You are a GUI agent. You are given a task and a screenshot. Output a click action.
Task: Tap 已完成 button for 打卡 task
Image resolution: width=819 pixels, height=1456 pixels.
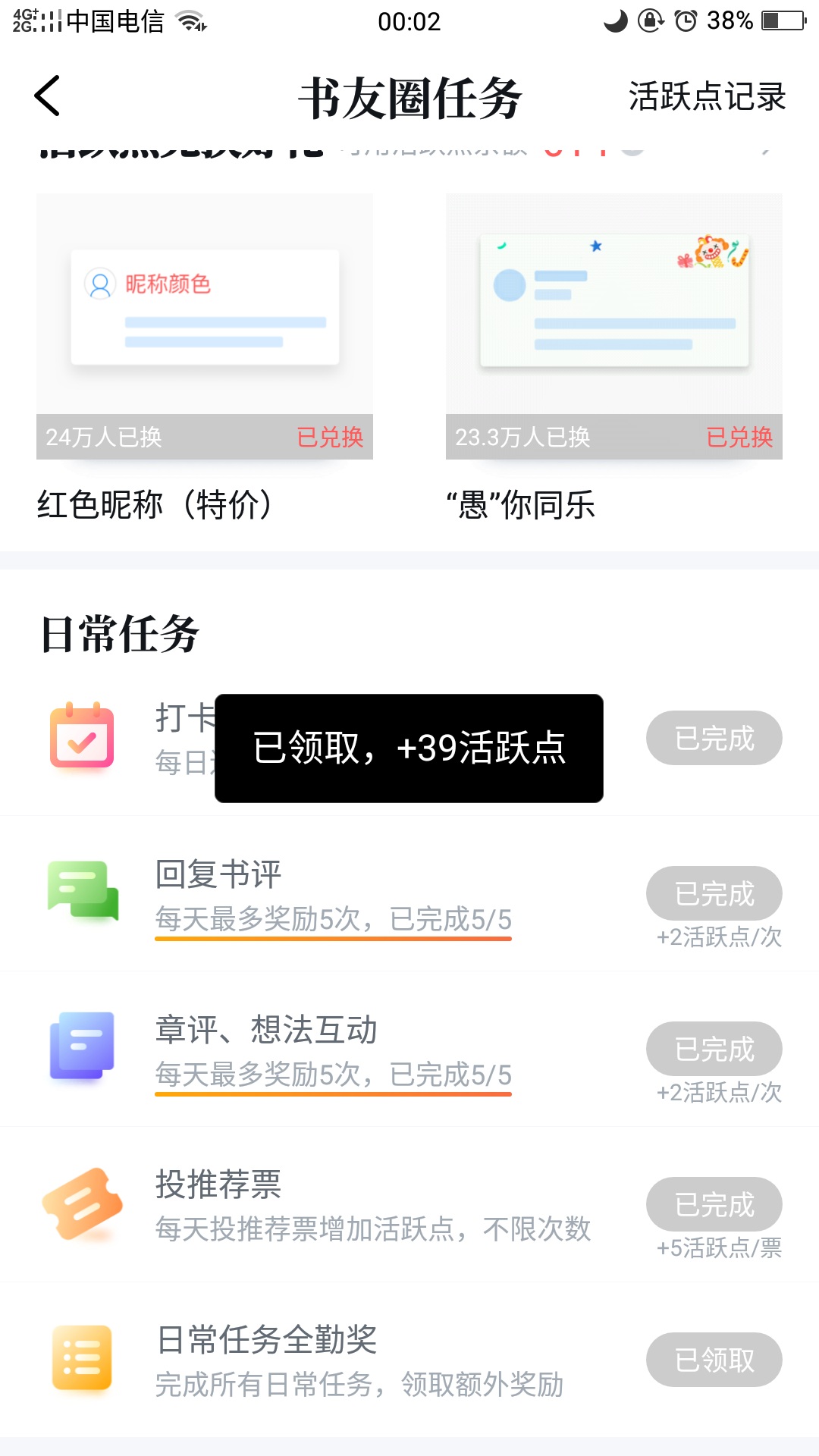click(x=714, y=738)
